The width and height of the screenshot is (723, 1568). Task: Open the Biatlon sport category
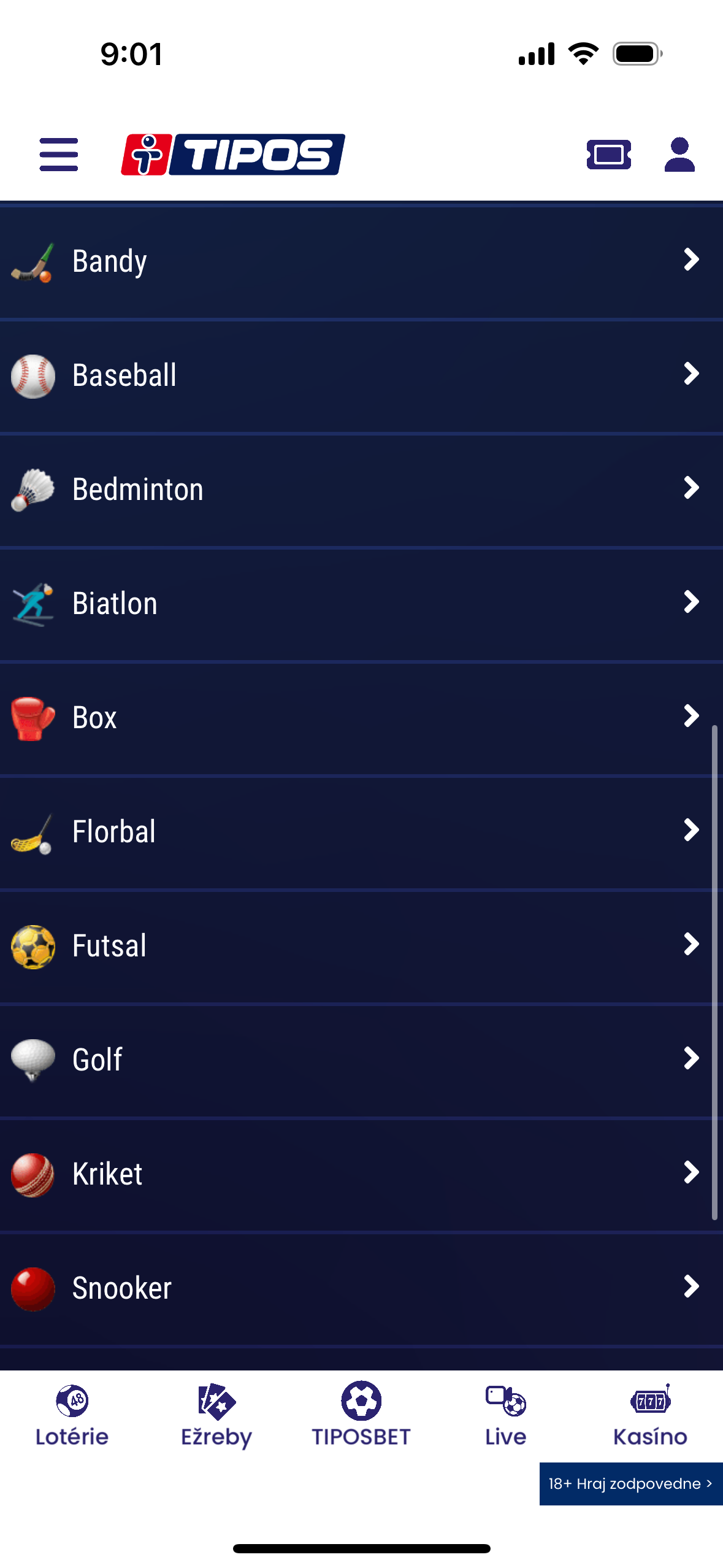click(x=361, y=602)
